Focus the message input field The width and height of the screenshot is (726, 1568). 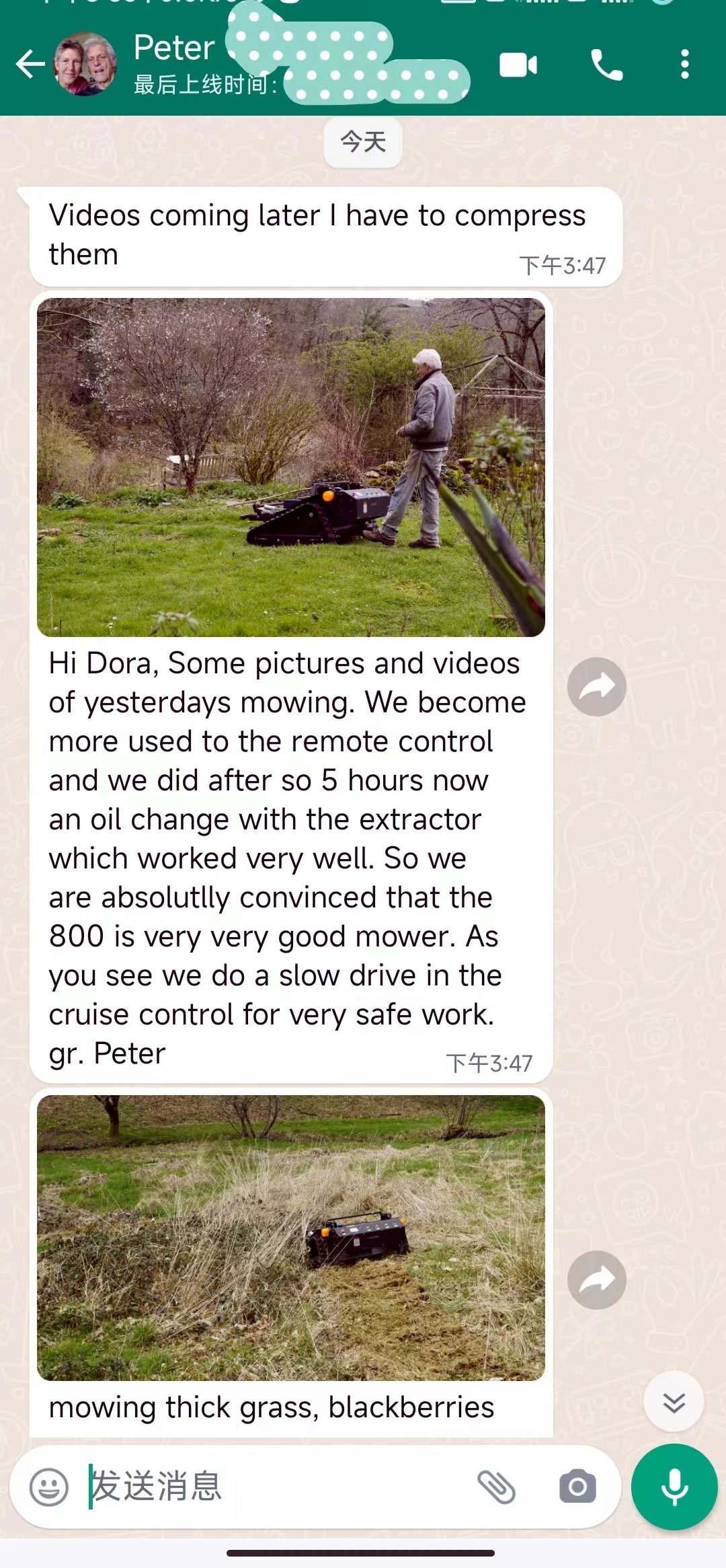(269, 1487)
